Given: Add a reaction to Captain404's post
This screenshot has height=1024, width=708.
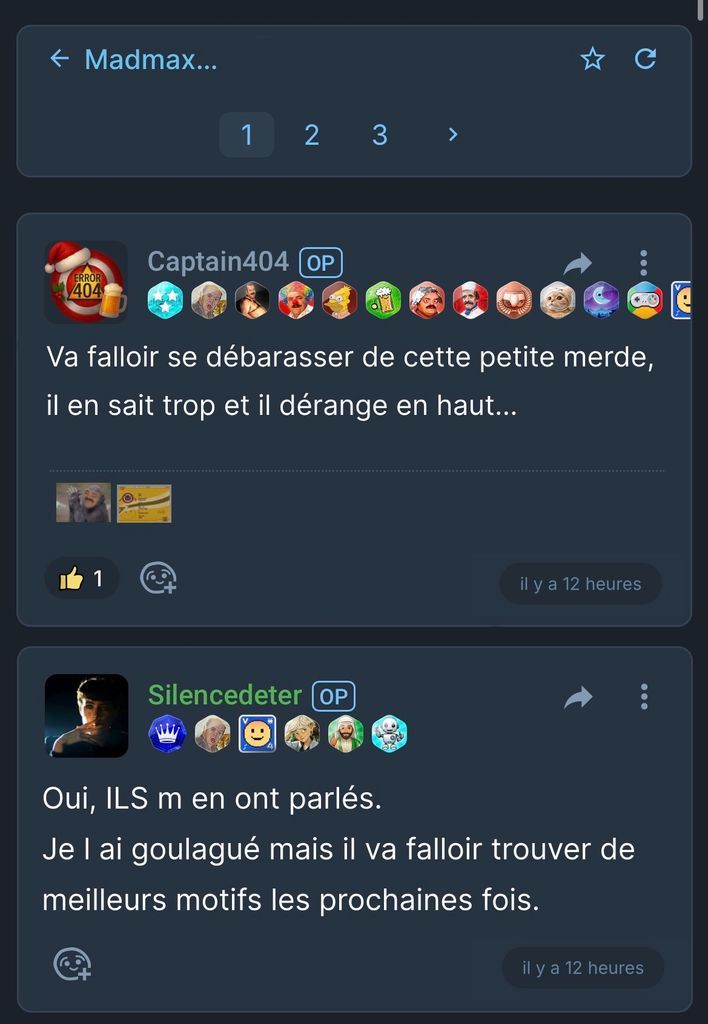Looking at the screenshot, I should tap(158, 578).
